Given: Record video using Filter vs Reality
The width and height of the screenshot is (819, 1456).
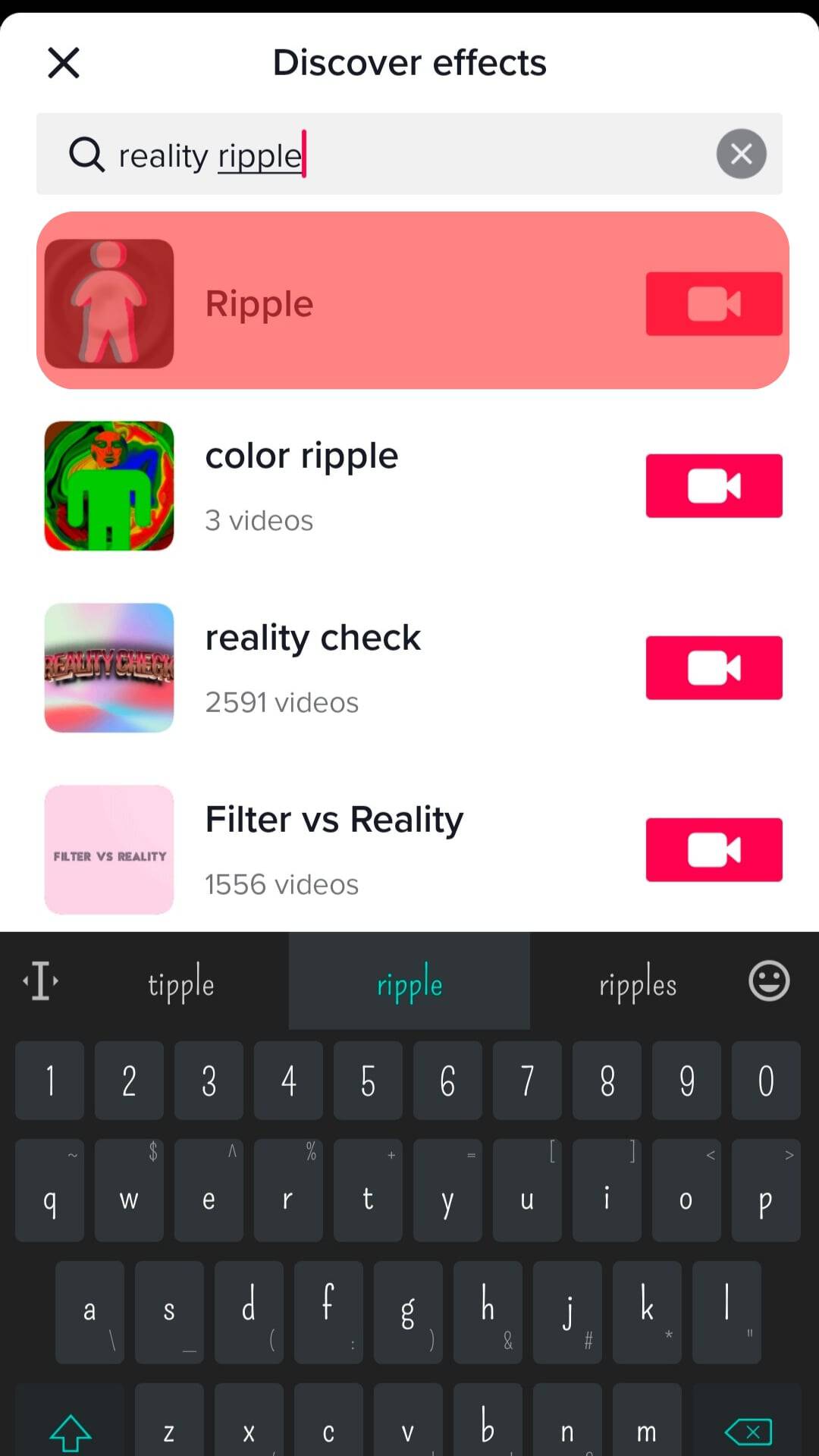Looking at the screenshot, I should [x=714, y=850].
